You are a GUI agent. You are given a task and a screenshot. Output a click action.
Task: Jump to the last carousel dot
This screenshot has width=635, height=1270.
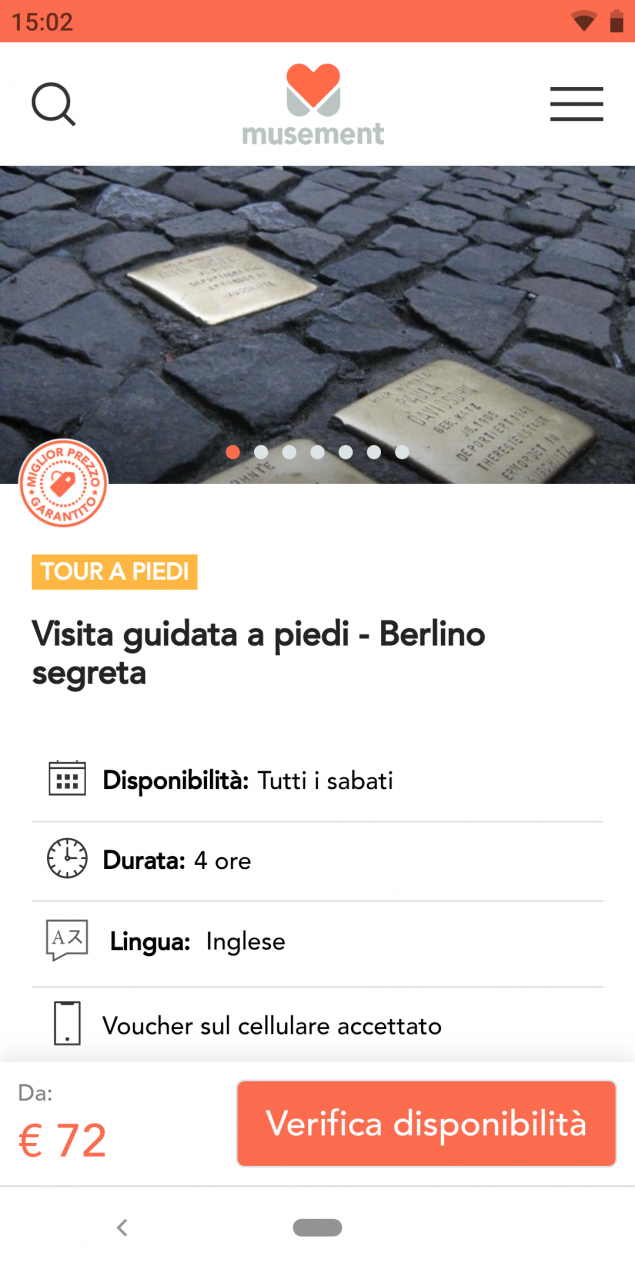coord(402,452)
